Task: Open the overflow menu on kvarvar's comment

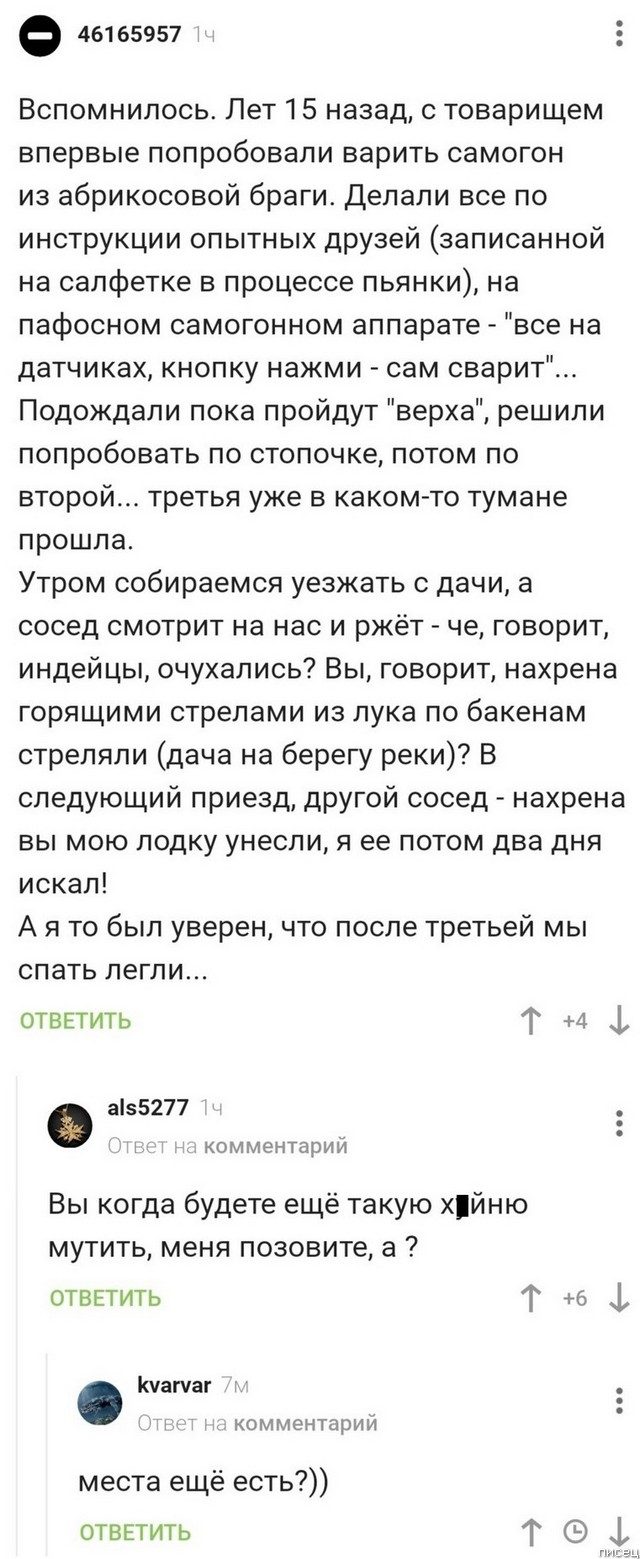Action: tap(619, 1399)
